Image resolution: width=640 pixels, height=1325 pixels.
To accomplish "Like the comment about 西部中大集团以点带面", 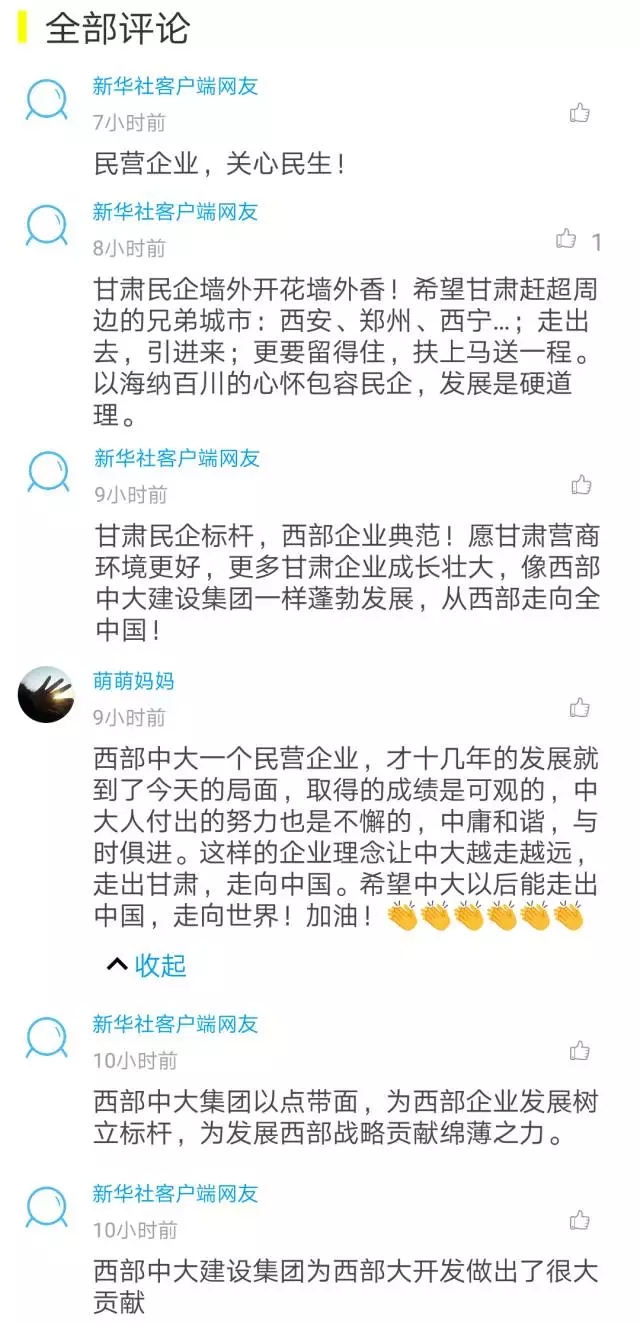I will tap(580, 1051).
